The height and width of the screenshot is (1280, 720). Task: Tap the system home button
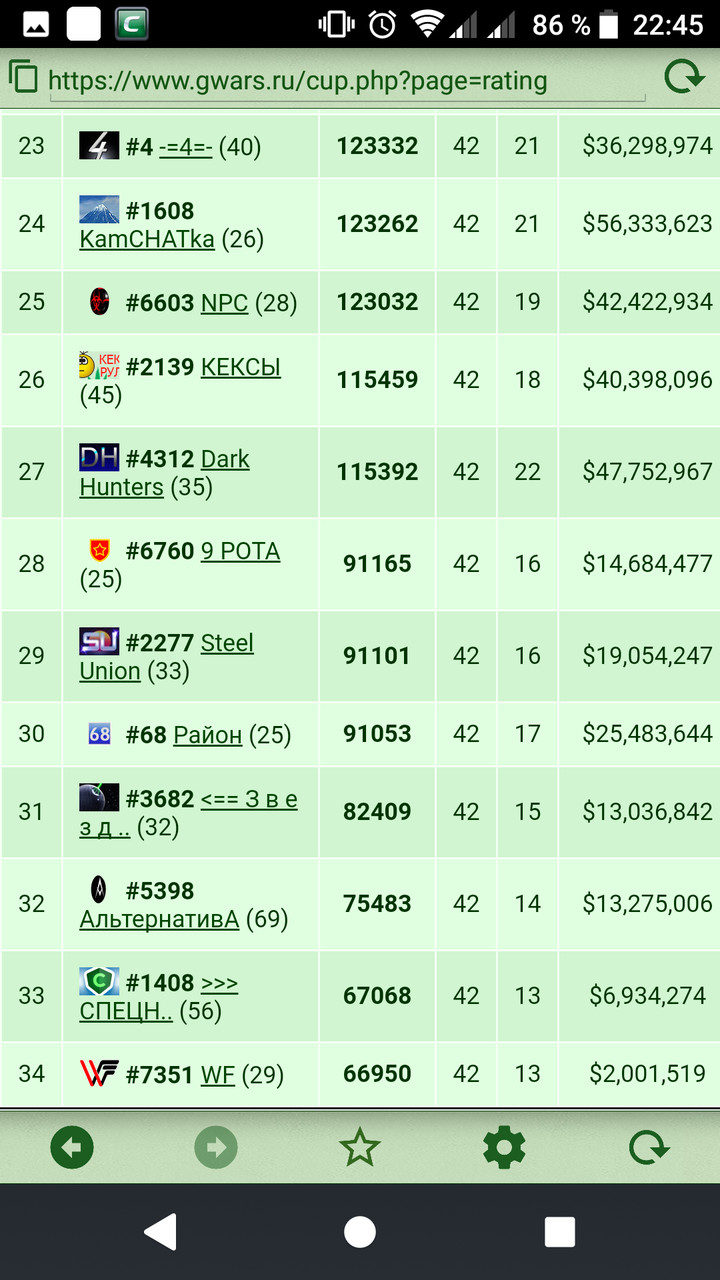360,1232
